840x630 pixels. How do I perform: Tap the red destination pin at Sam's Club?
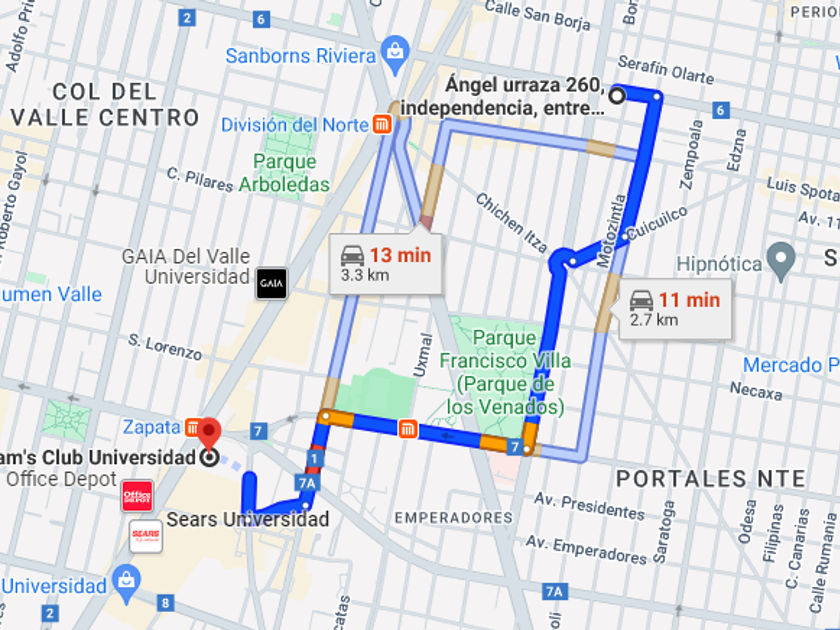click(209, 434)
